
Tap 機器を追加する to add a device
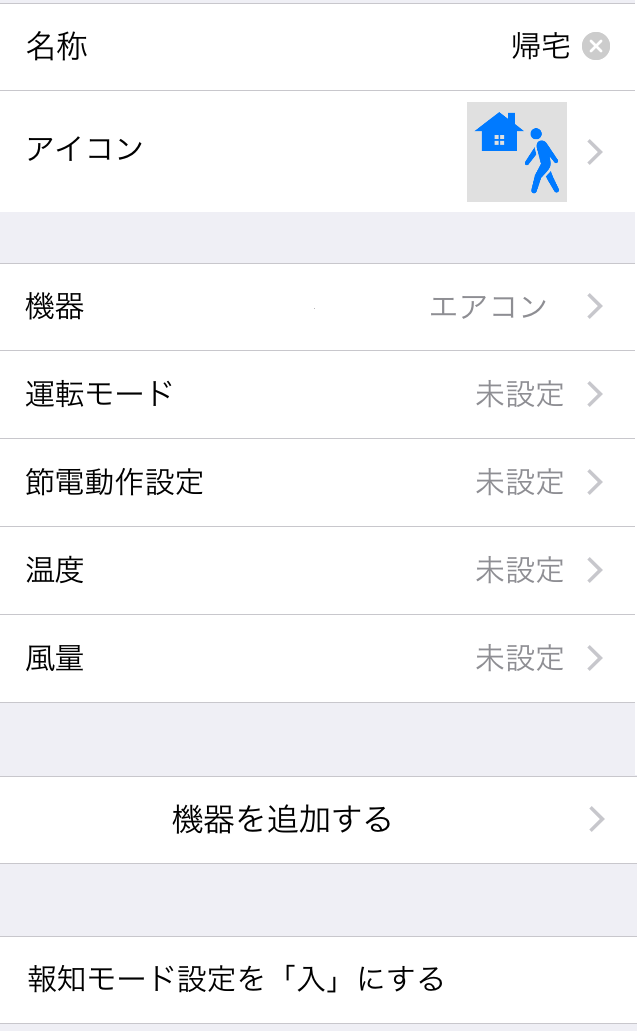pyautogui.click(x=318, y=820)
